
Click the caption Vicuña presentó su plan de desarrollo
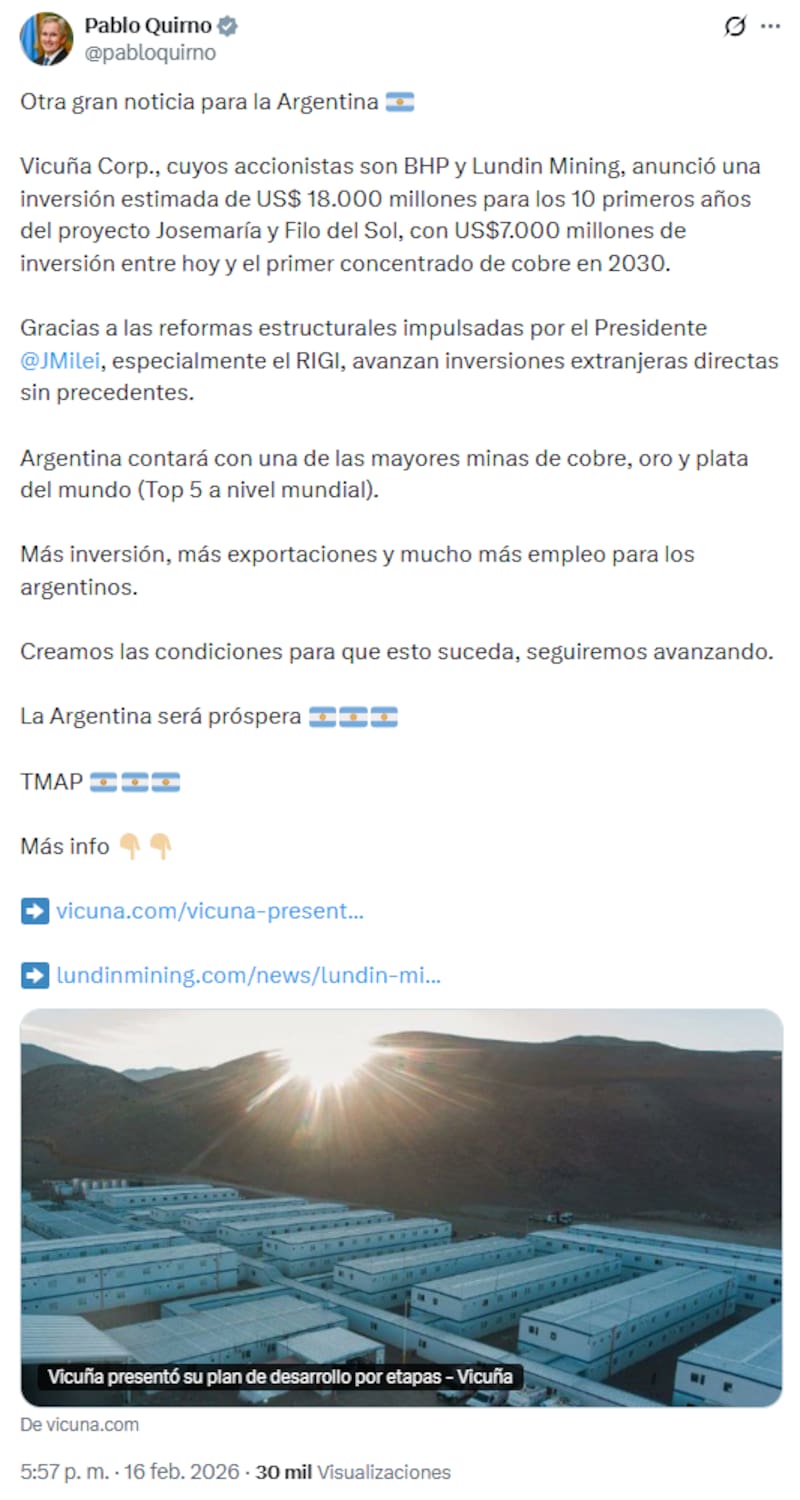(x=279, y=1375)
